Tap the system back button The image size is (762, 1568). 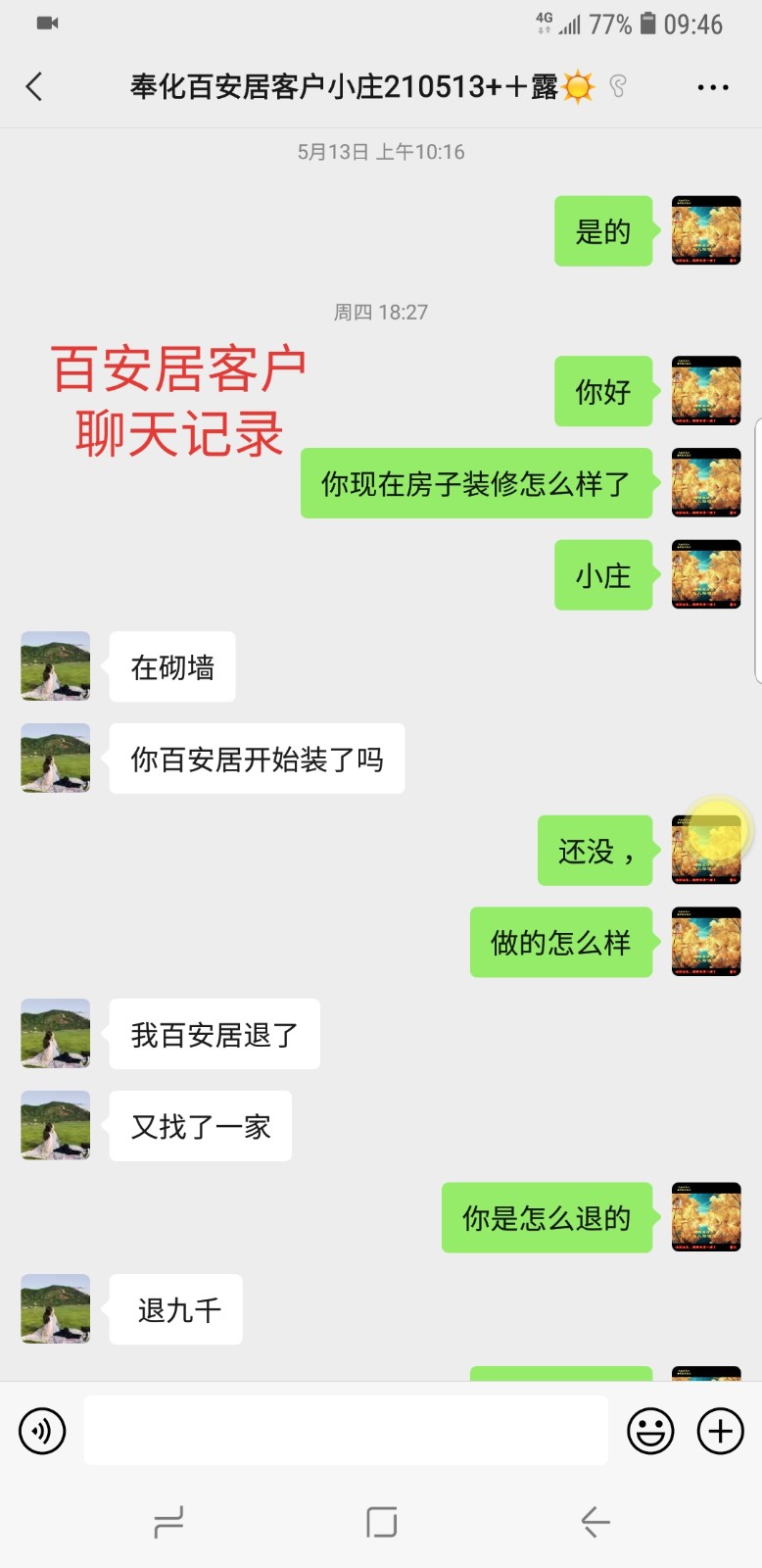[x=595, y=1522]
